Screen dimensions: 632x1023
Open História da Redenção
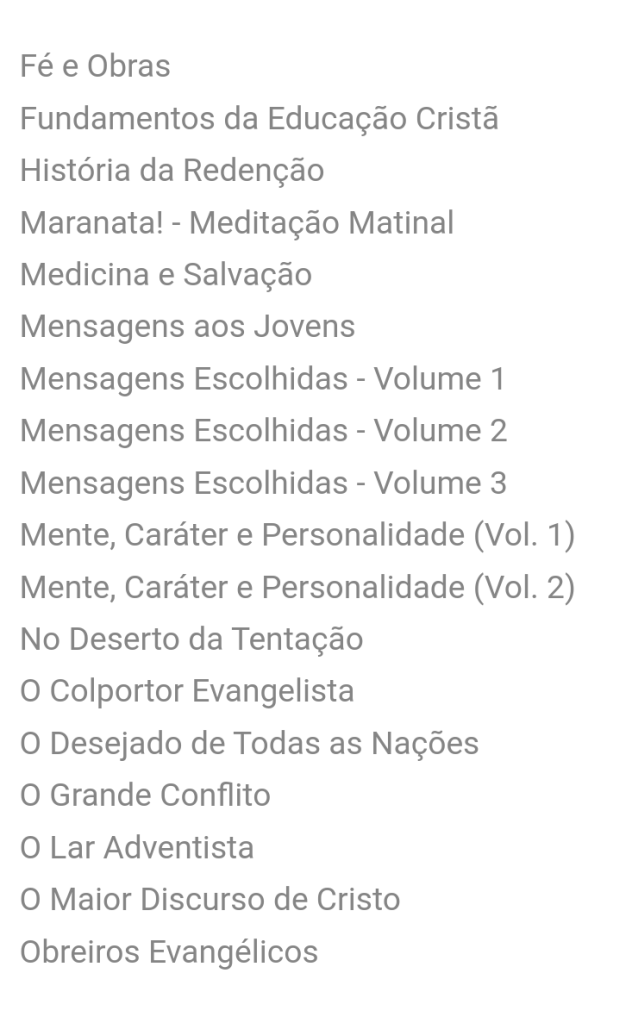coord(172,171)
